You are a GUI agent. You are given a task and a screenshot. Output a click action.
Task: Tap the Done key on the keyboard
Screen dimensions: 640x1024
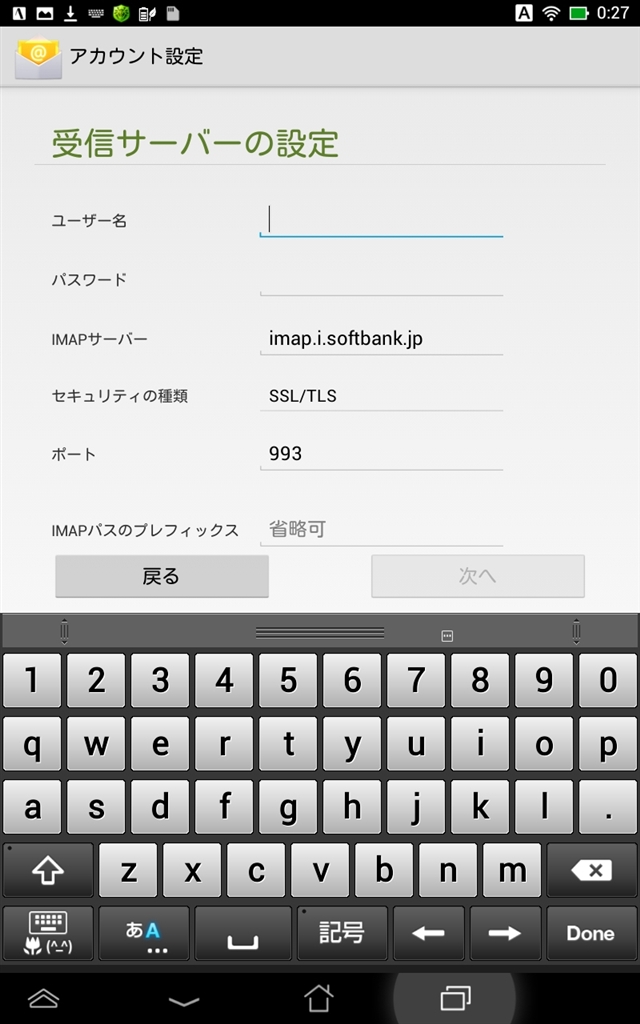(590, 933)
